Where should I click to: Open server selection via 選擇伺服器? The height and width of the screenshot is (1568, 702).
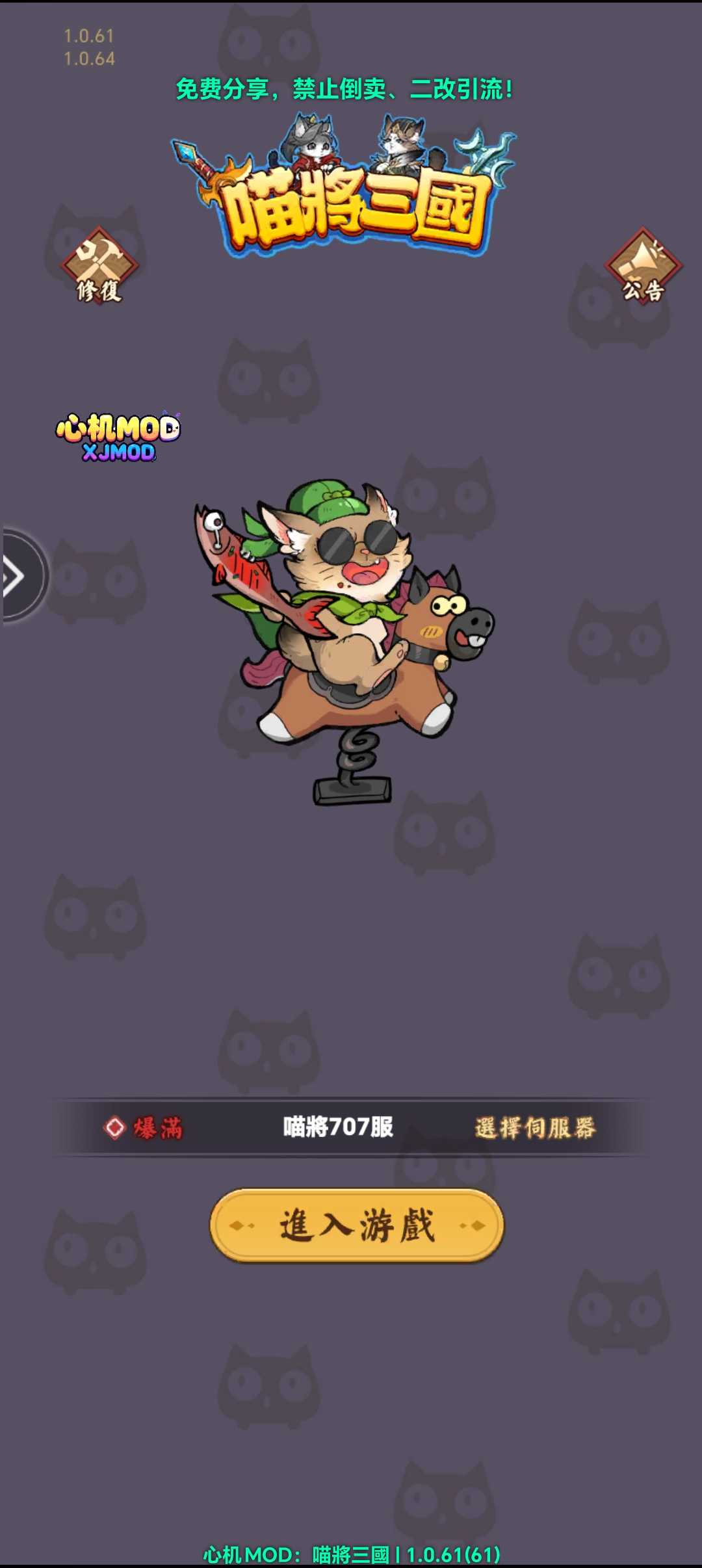point(535,1128)
